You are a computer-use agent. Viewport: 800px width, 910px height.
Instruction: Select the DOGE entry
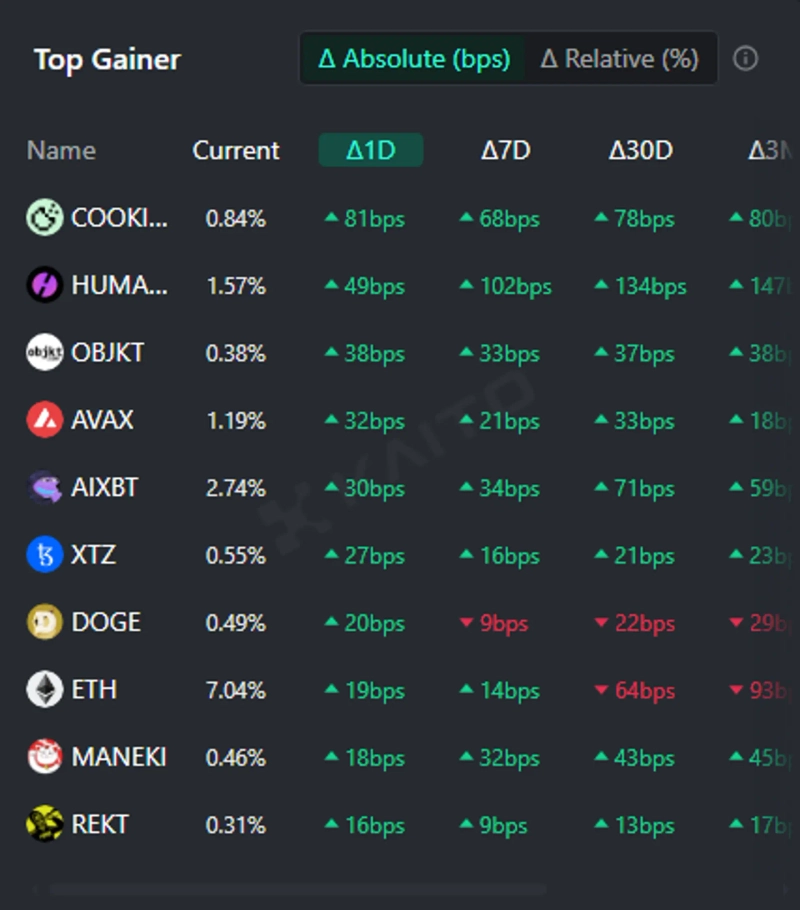[105, 622]
